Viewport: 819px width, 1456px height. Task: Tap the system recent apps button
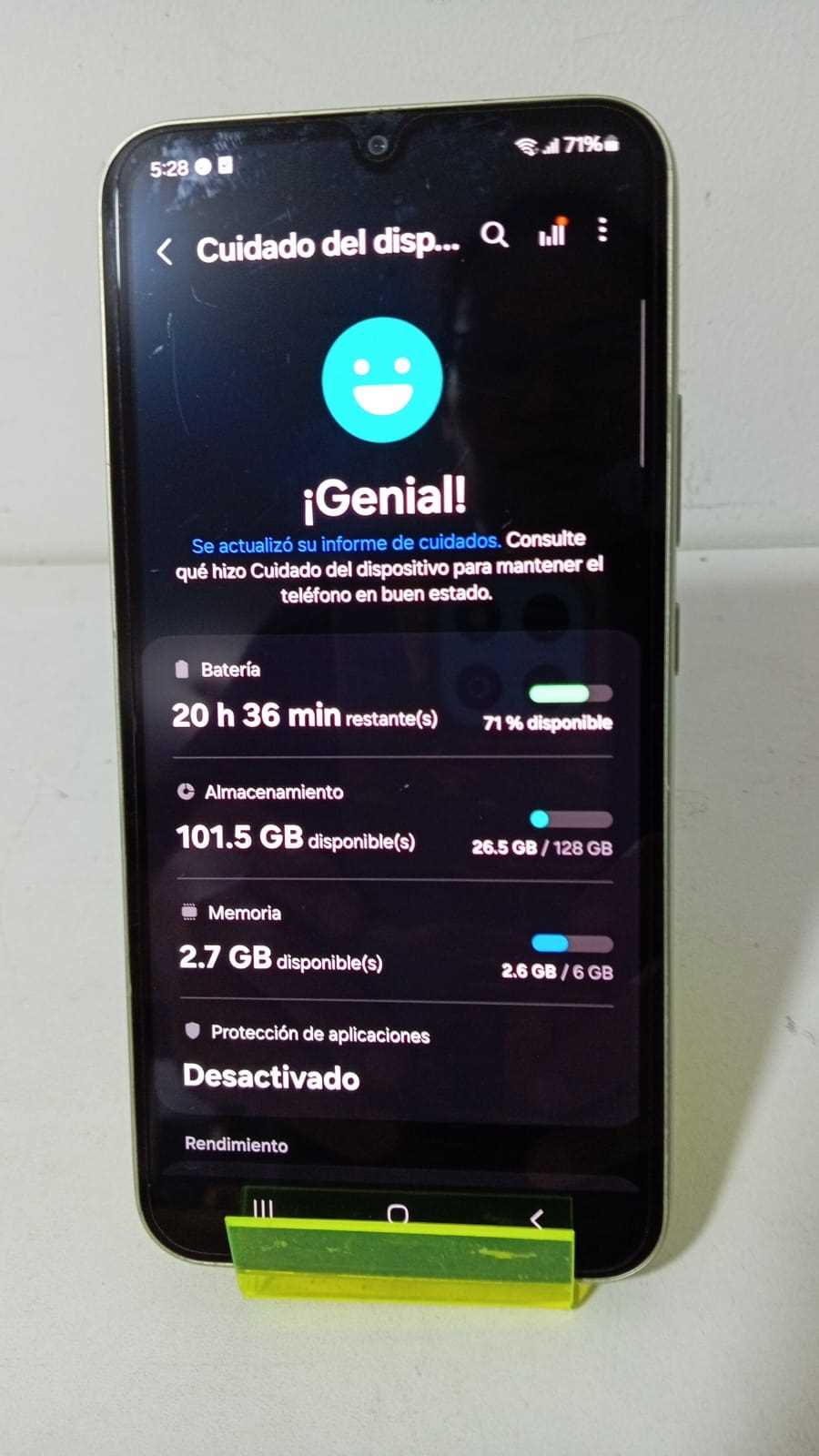tap(263, 1208)
